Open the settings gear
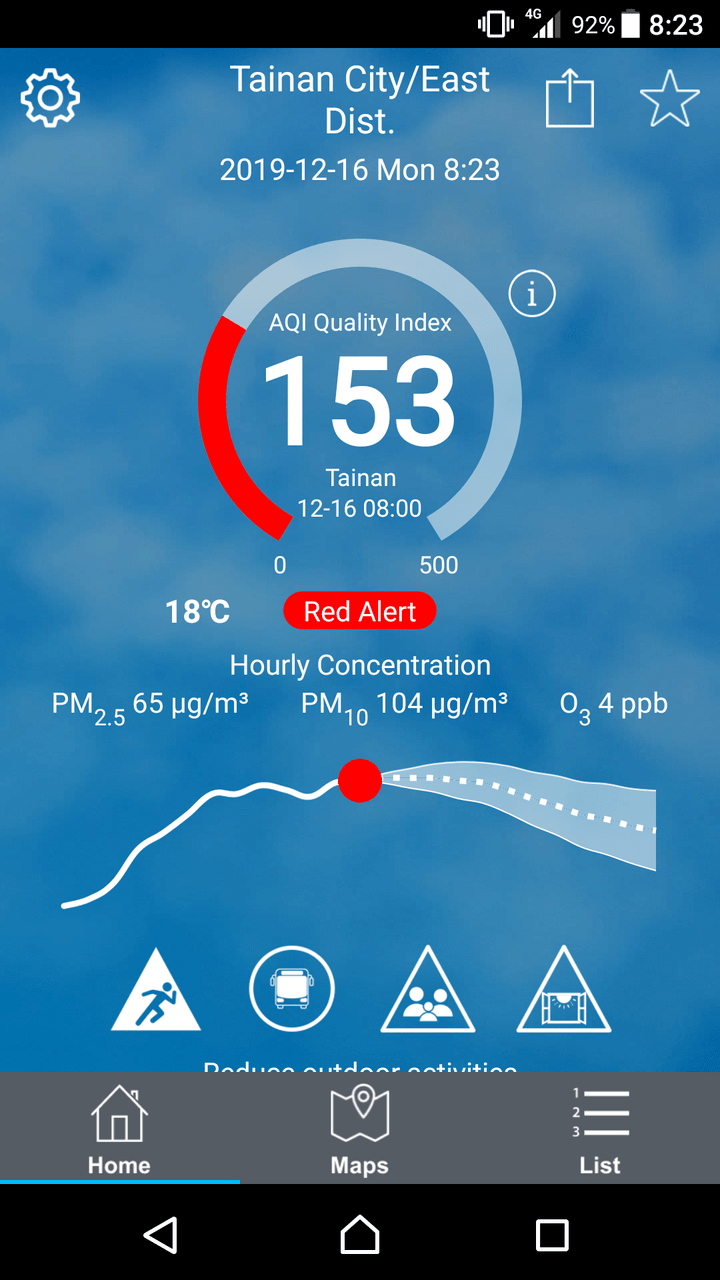Viewport: 720px width, 1280px height. pyautogui.click(x=50, y=99)
